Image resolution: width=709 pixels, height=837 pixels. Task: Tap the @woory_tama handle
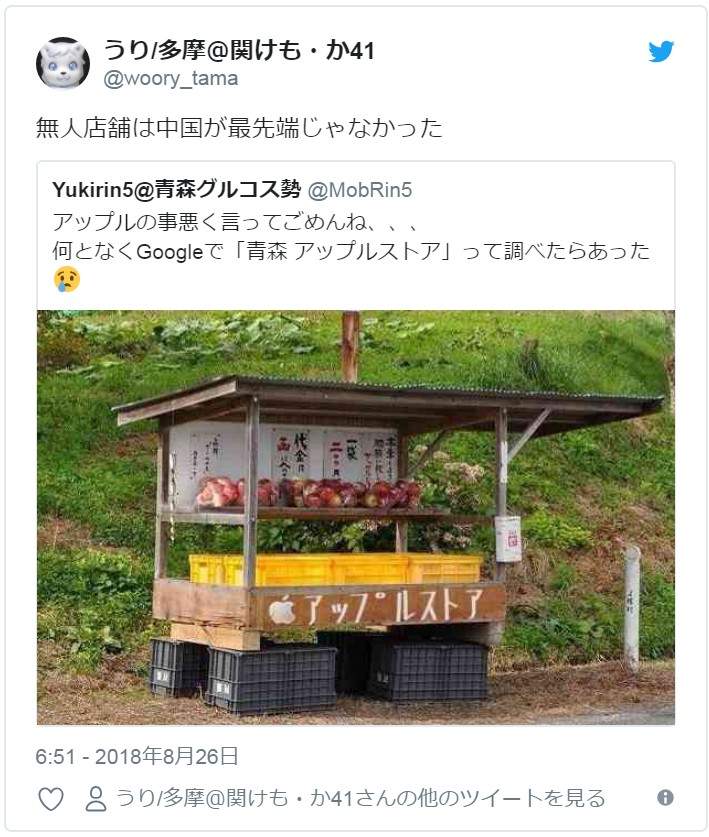pyautogui.click(x=172, y=78)
